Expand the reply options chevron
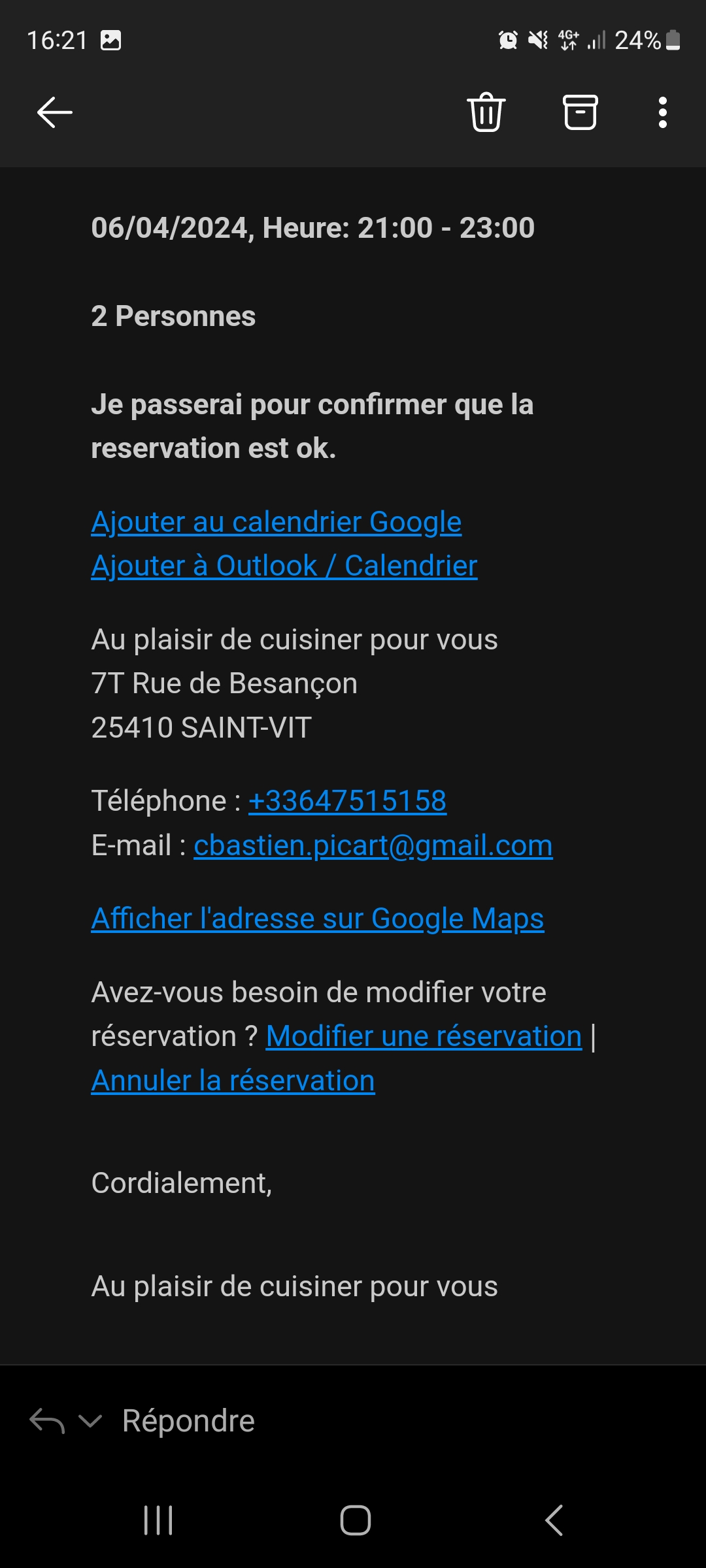 click(90, 1421)
